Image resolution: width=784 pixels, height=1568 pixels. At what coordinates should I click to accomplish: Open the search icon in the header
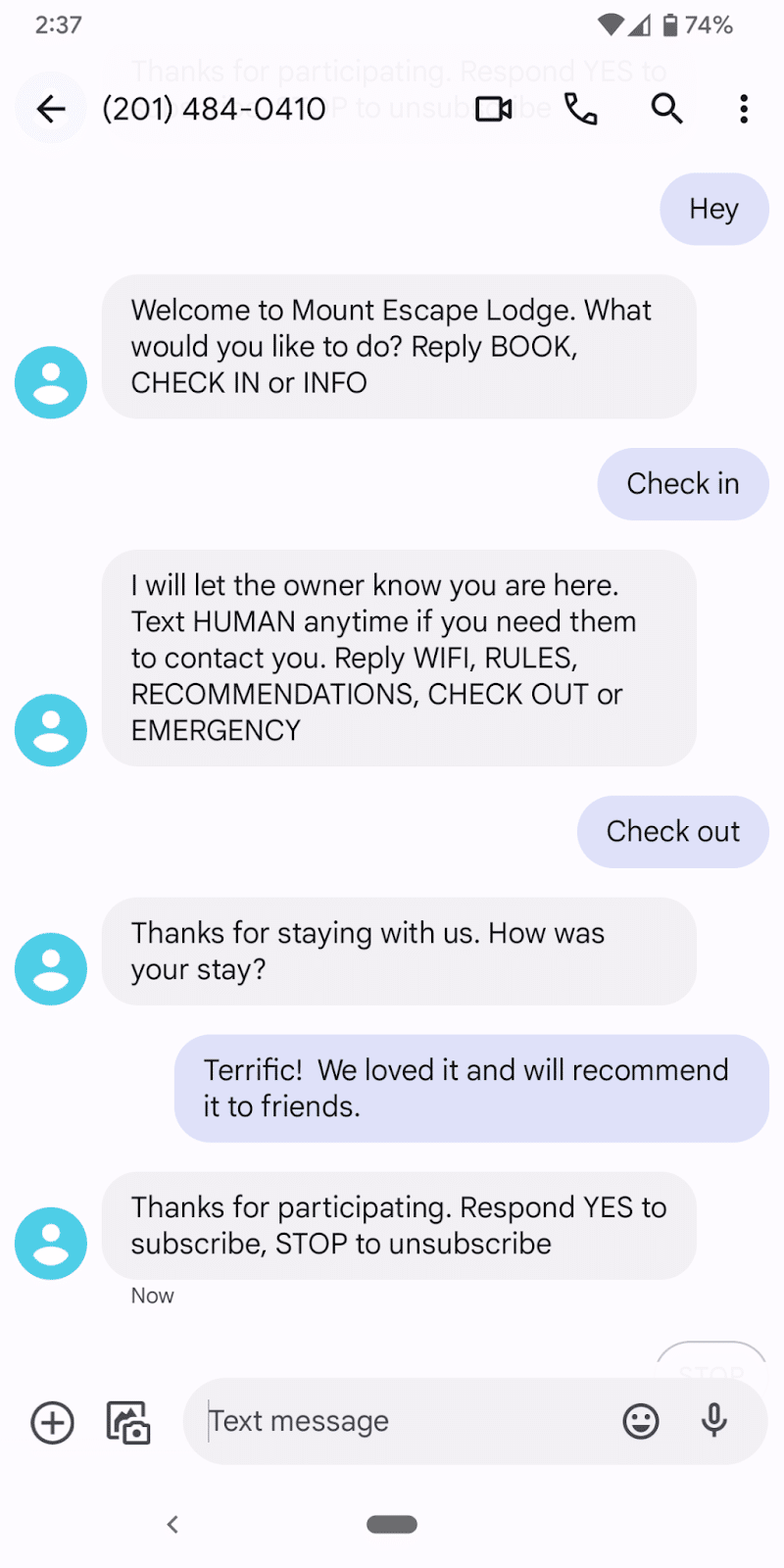pos(667,109)
